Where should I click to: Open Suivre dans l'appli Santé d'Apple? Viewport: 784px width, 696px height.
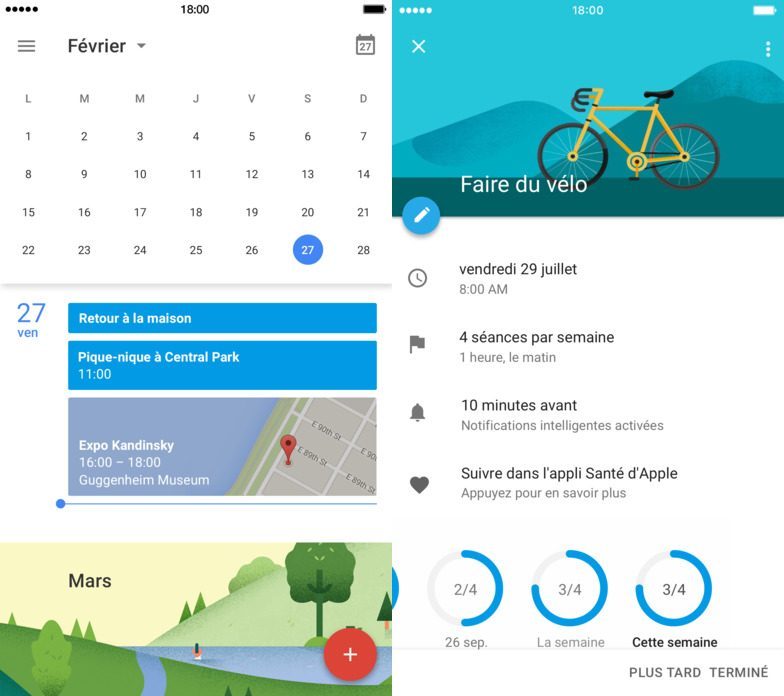point(568,482)
